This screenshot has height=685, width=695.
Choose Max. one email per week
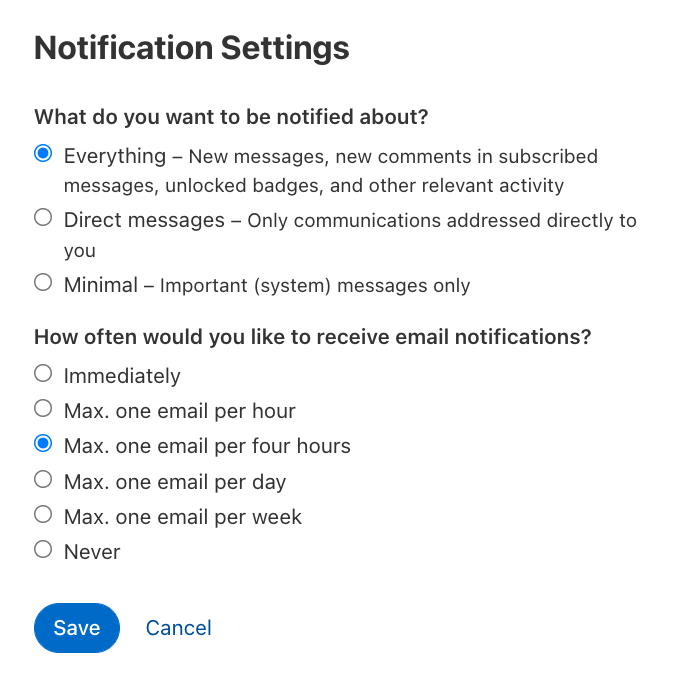coord(43,515)
